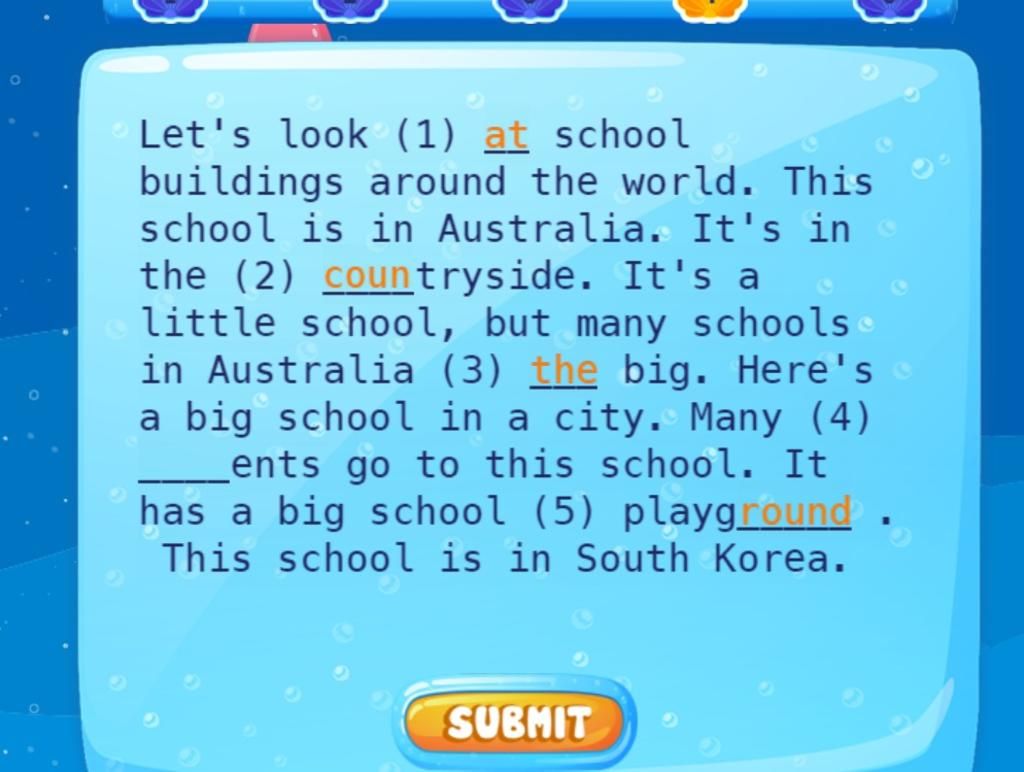Select blank (3) filled with 'the'
1024x772 pixels.
point(563,370)
